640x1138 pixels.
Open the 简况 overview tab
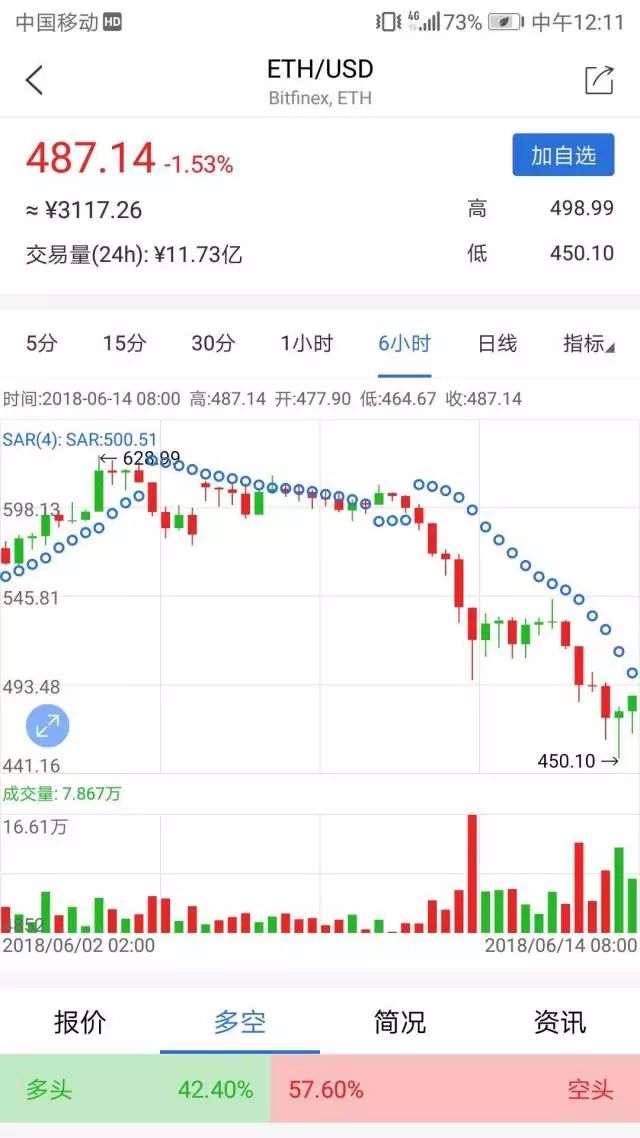click(400, 1022)
